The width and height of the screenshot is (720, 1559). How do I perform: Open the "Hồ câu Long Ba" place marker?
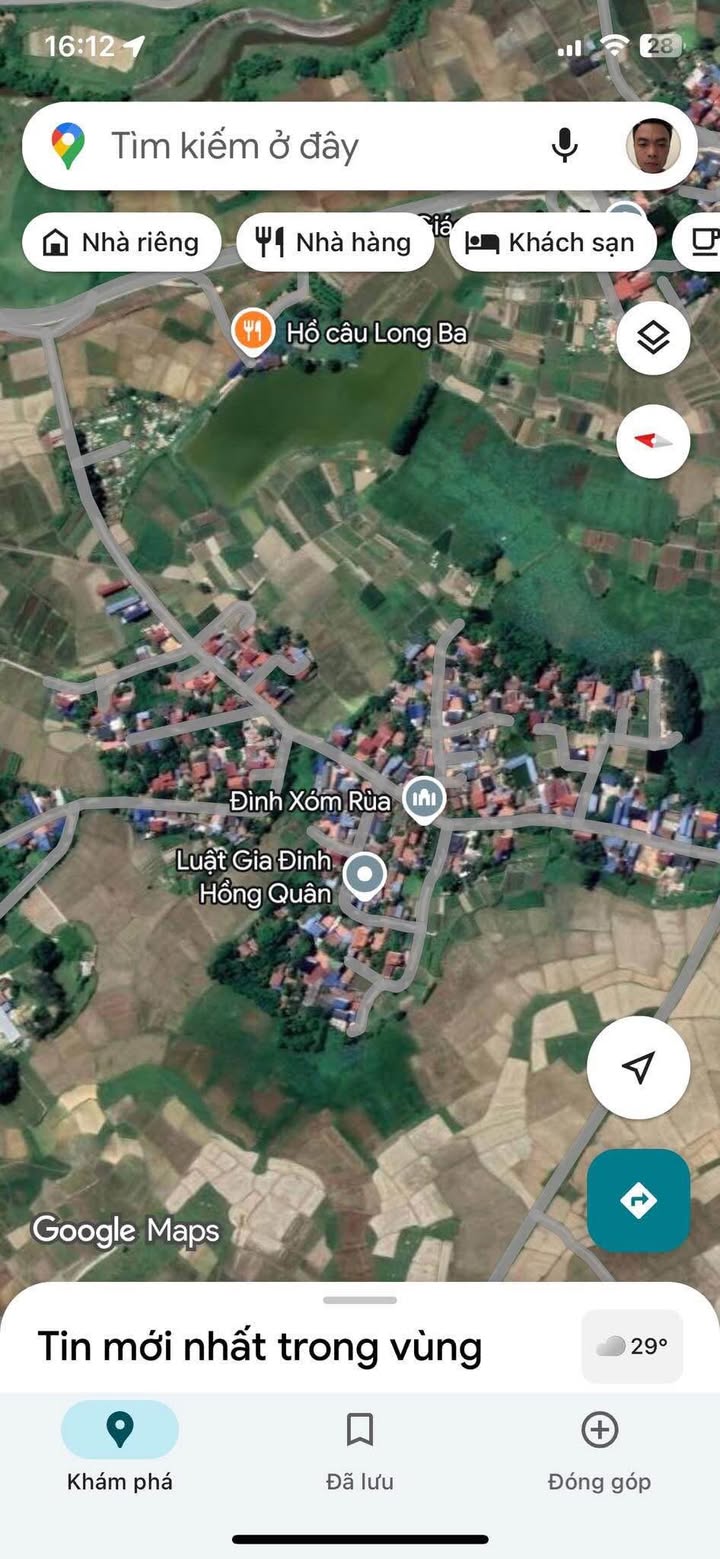pos(254,331)
